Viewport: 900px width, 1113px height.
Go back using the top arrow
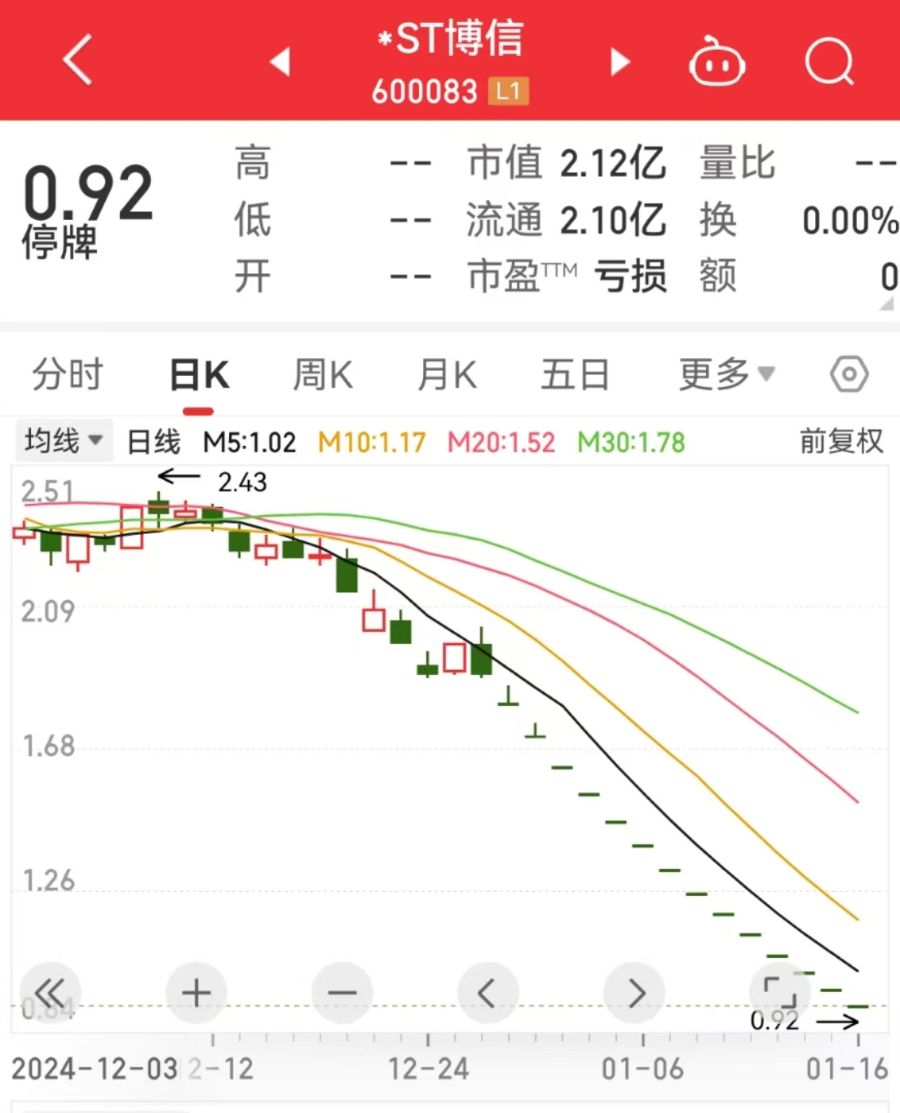coord(78,61)
